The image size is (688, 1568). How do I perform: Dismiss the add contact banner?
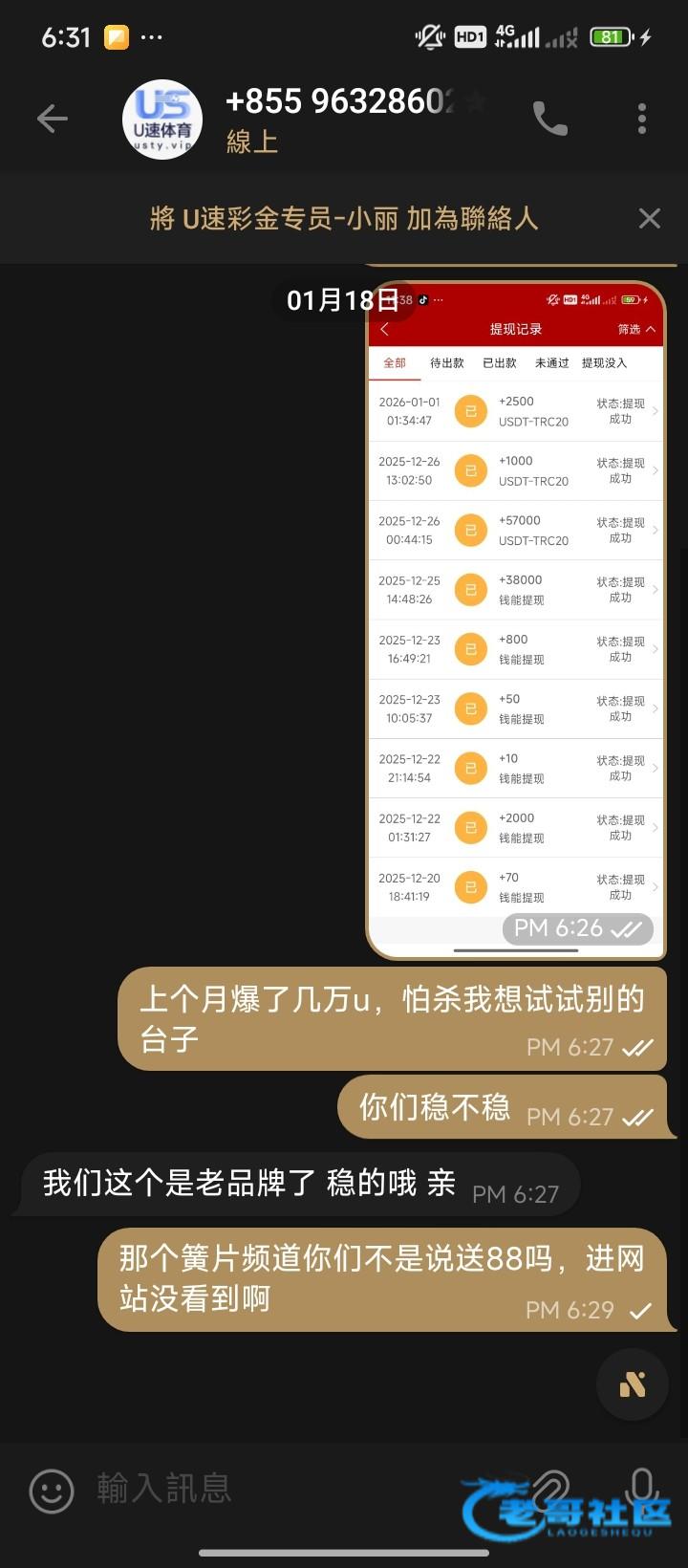pos(650,219)
